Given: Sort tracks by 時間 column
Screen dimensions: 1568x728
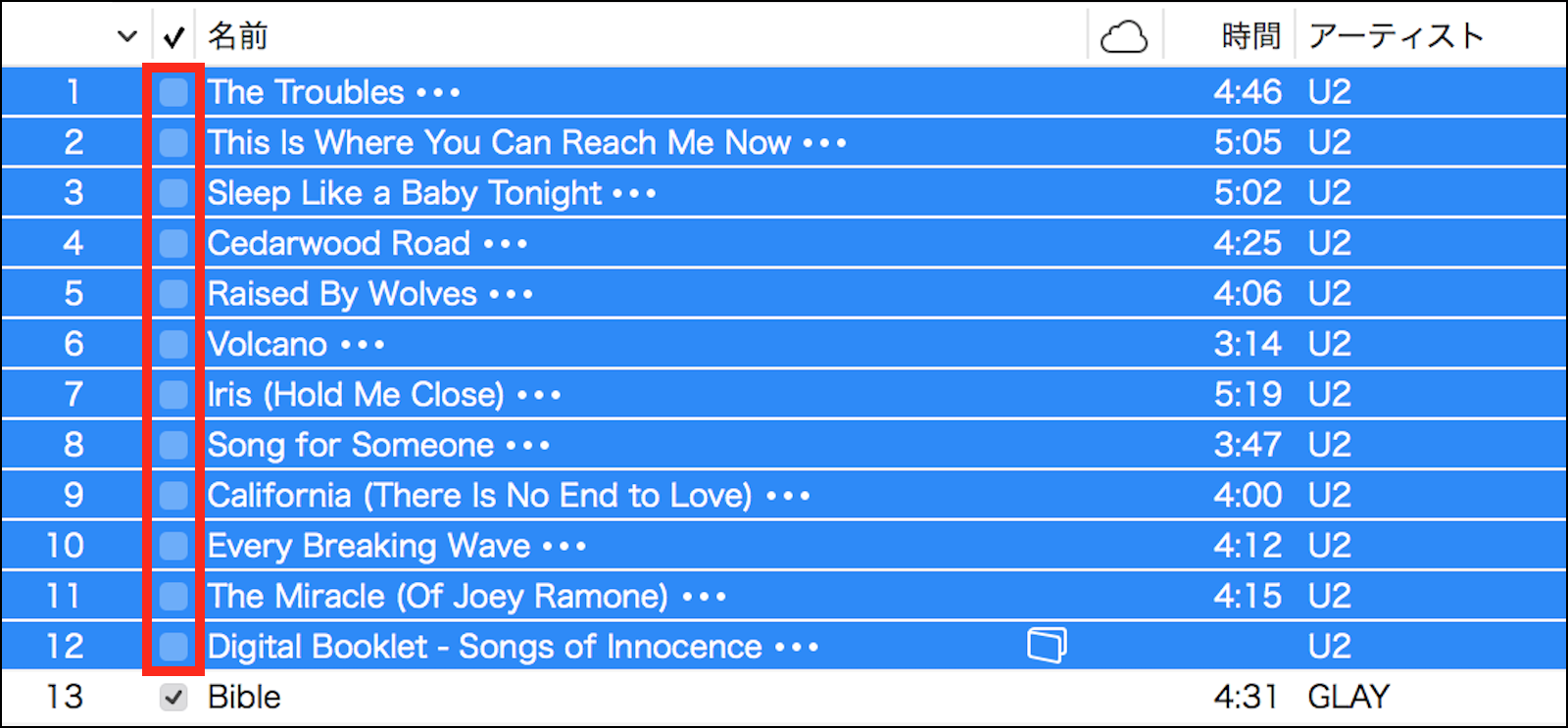Looking at the screenshot, I should pyautogui.click(x=1250, y=36).
